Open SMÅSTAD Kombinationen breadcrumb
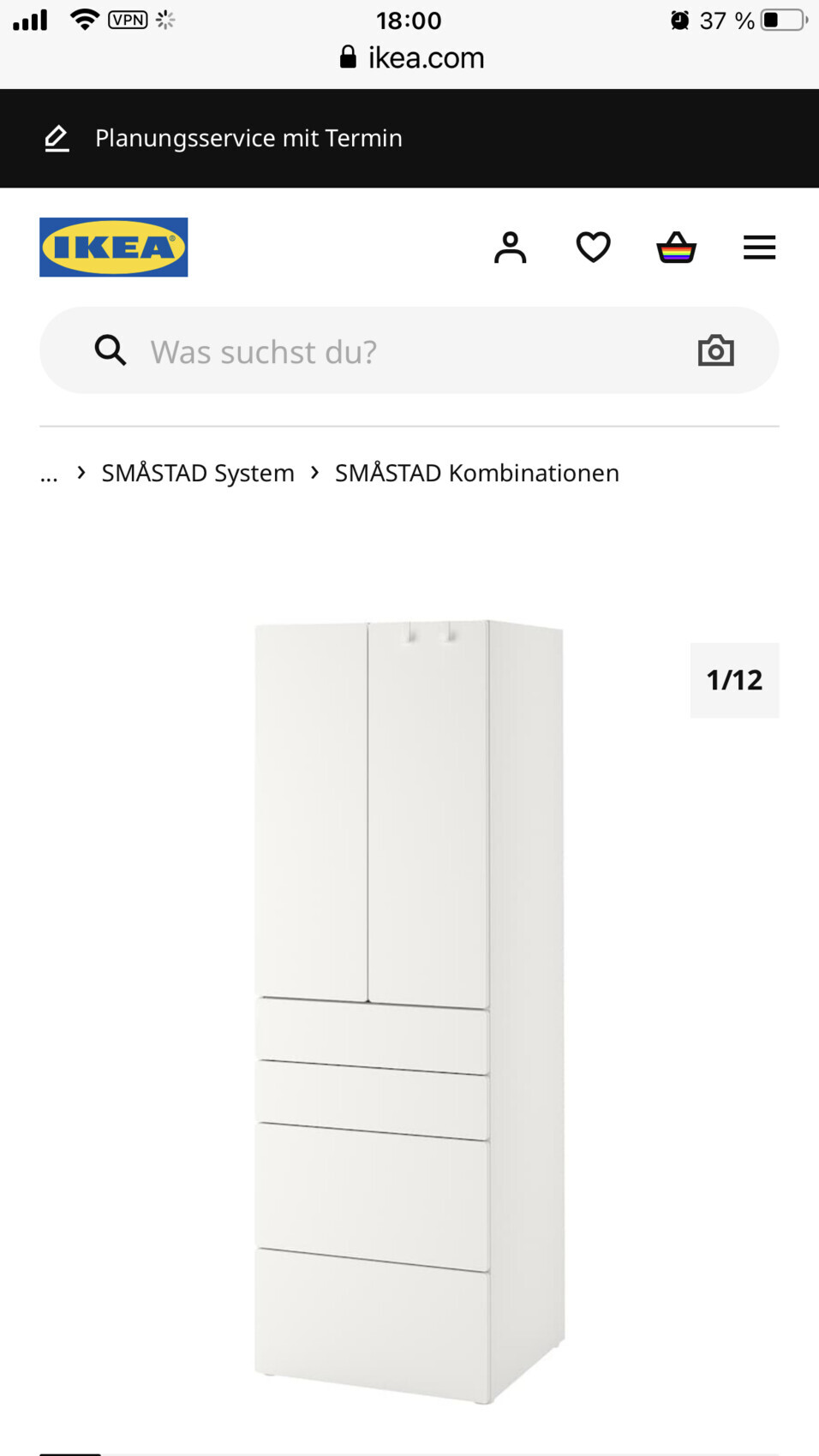Viewport: 819px width, 1456px height. pos(476,473)
